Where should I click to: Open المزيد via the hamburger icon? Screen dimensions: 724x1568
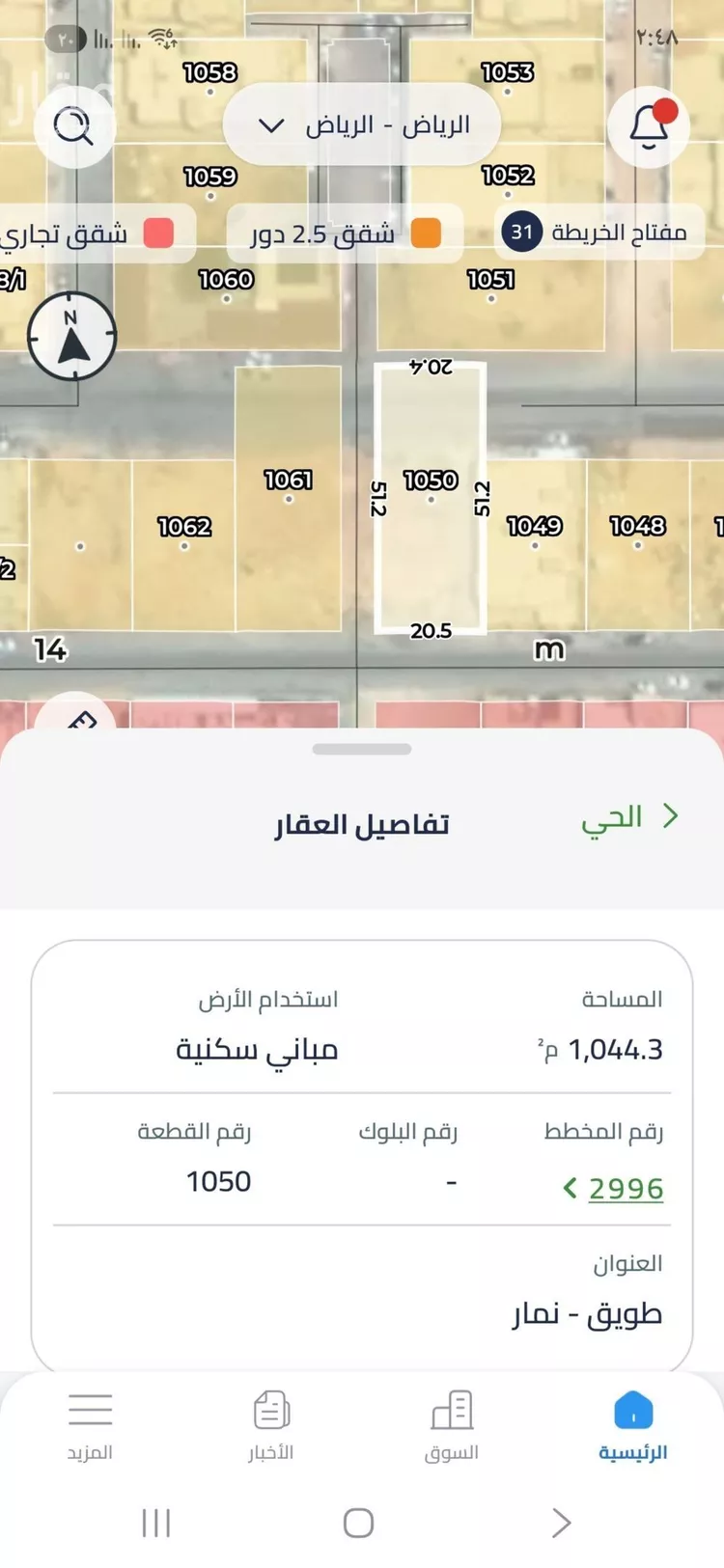[90, 1410]
